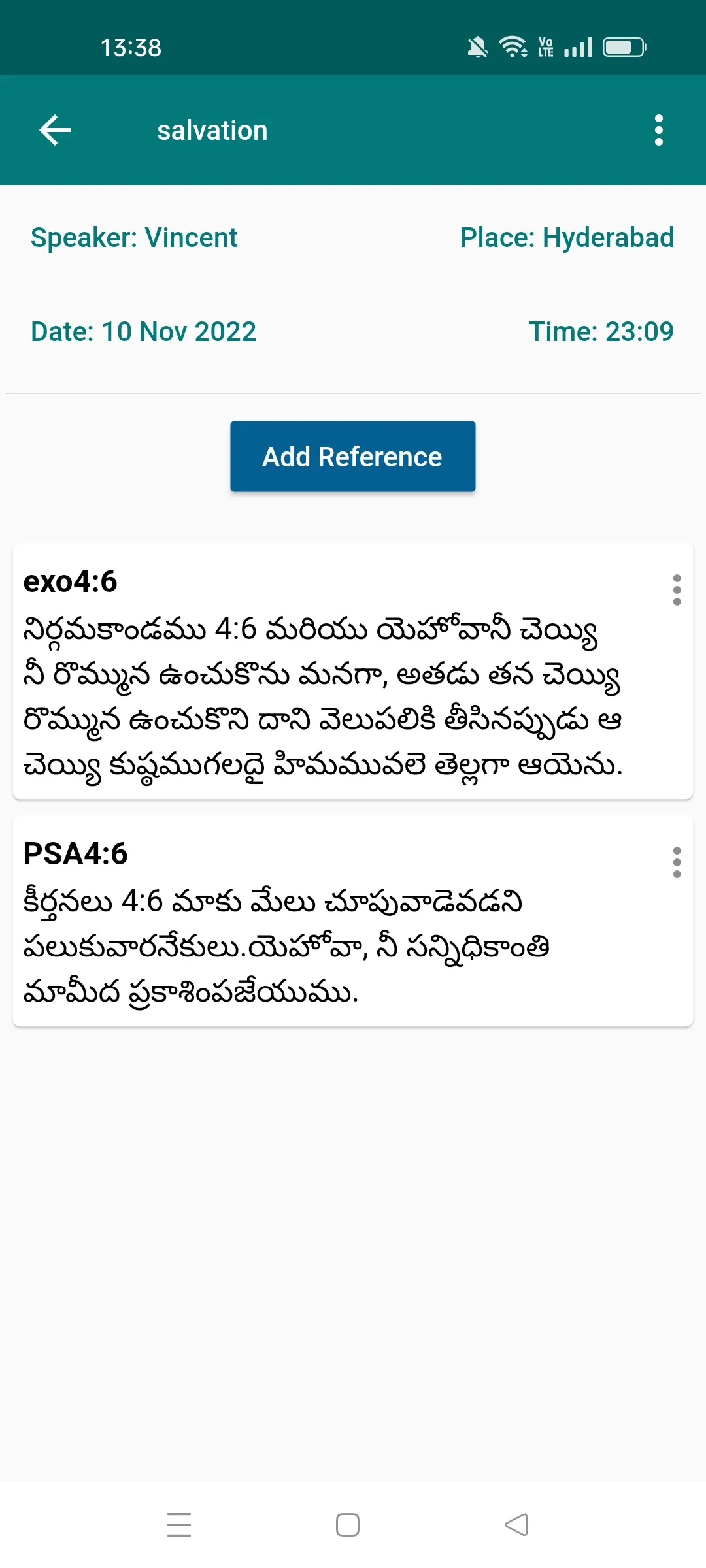
Task: Tap the Speaker: Vincent label
Action: coord(133,237)
